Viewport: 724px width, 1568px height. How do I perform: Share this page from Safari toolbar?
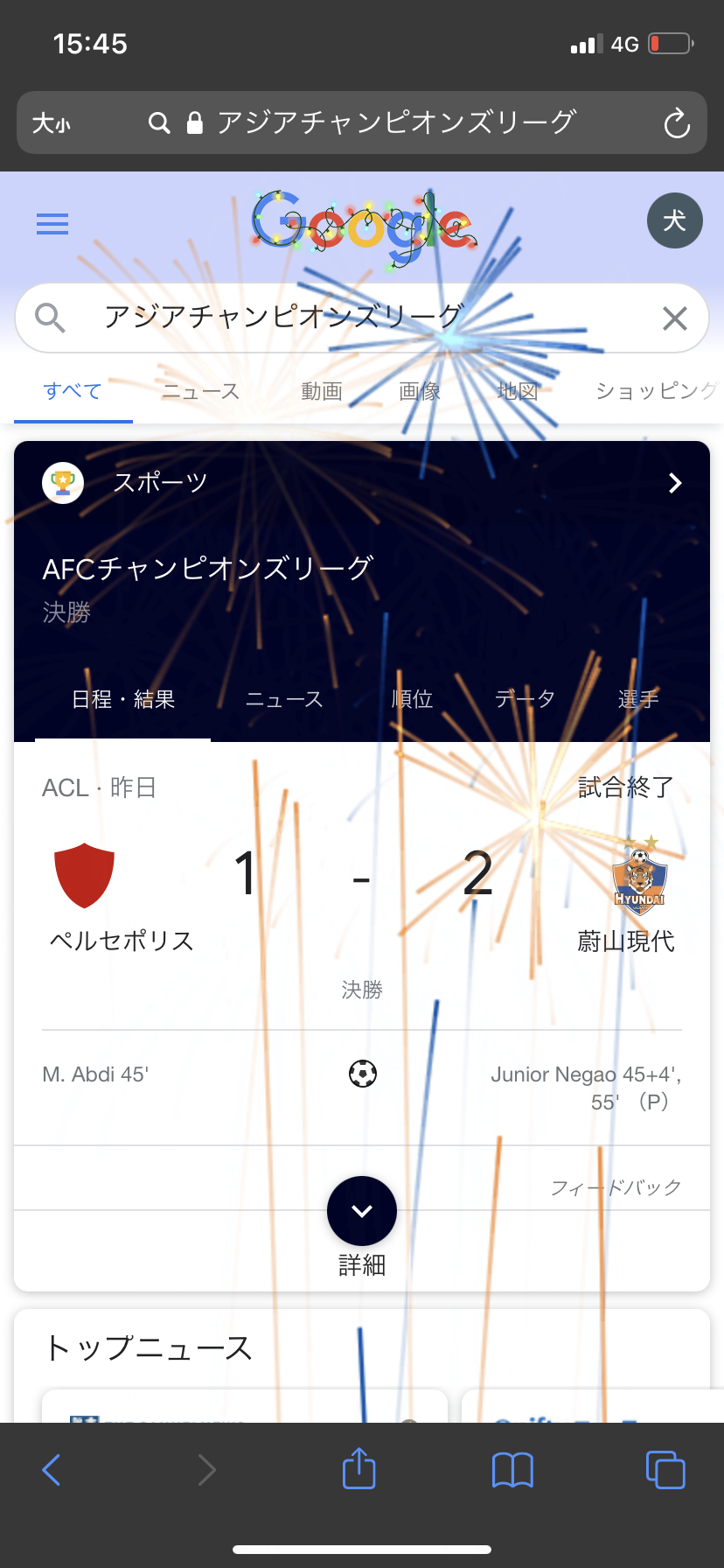pyautogui.click(x=359, y=1469)
